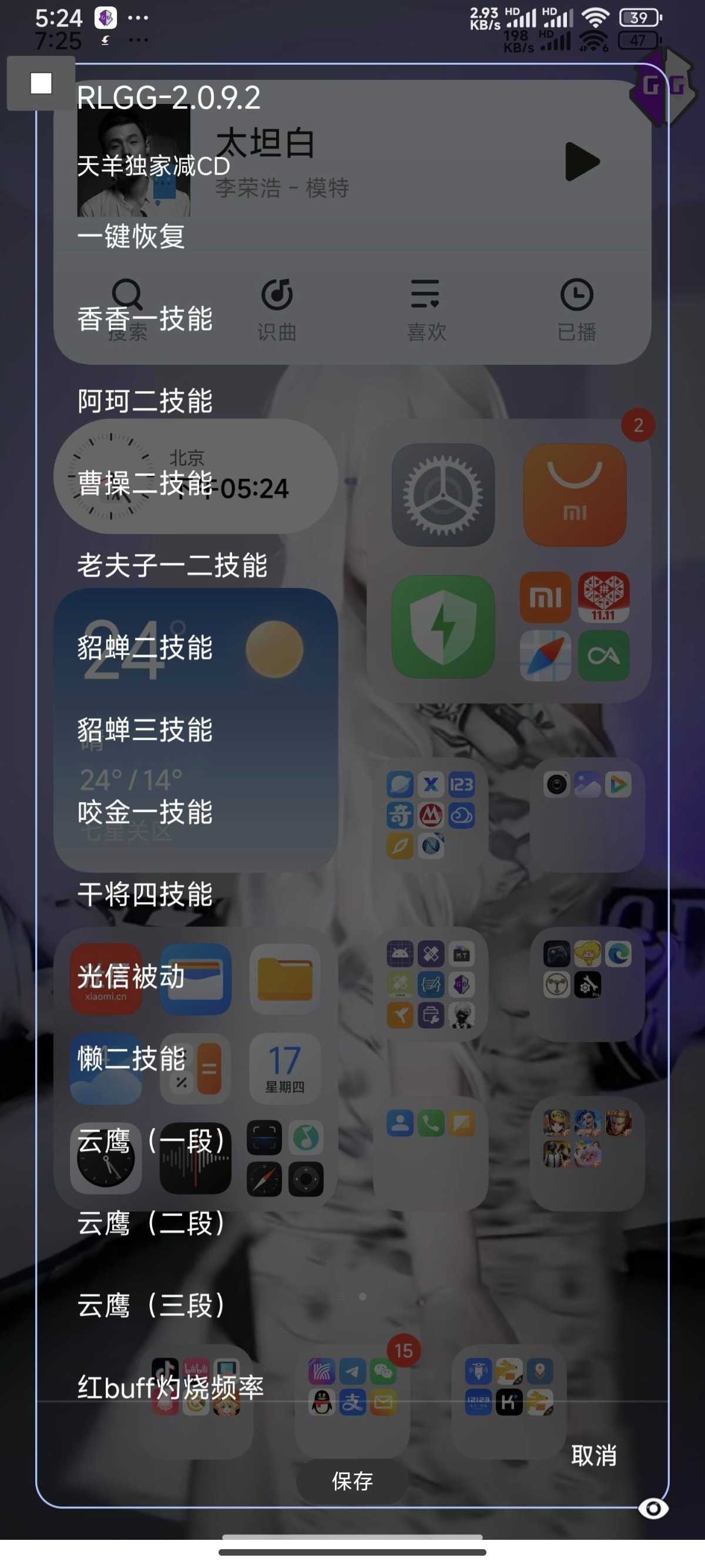Viewport: 705px width, 1568px height.
Task: Choose 咬金一技能
Action: click(x=145, y=812)
